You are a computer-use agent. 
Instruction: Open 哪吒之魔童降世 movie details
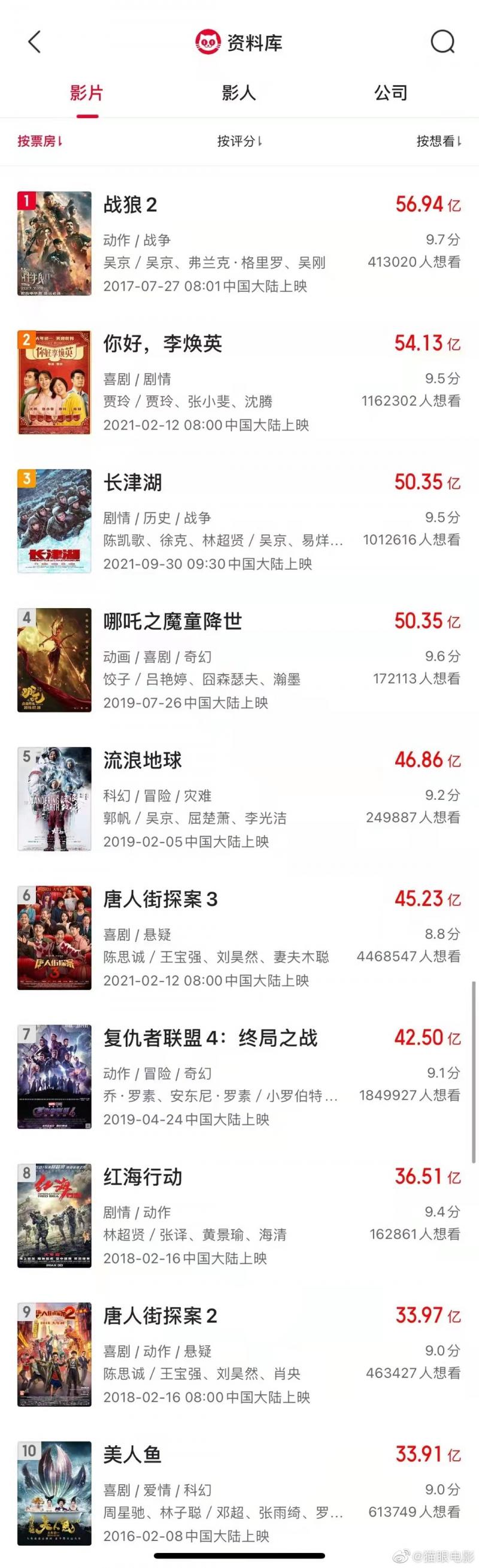point(172,621)
